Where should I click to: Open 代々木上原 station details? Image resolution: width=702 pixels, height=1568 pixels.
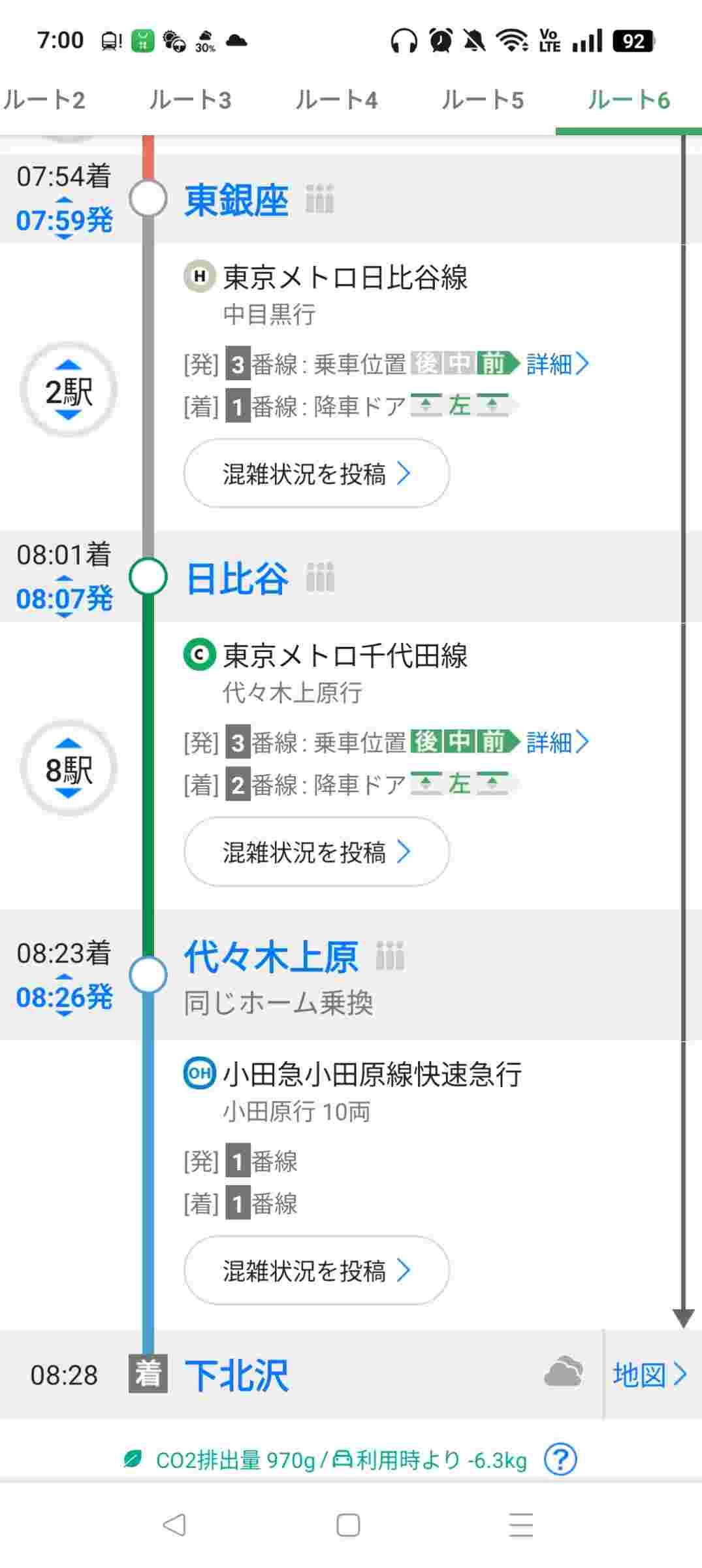coord(270,957)
